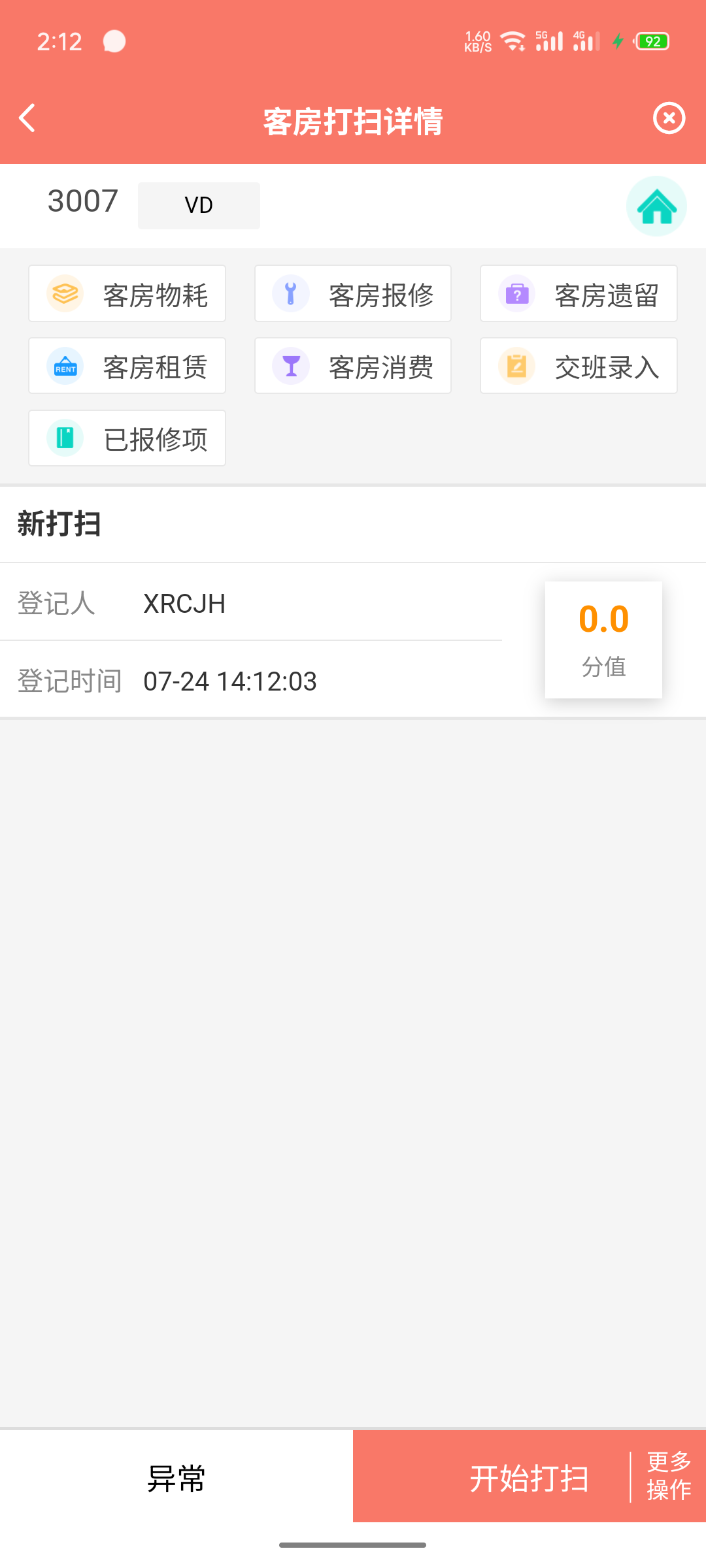
Task: Tap the green home icon
Action: point(656,206)
